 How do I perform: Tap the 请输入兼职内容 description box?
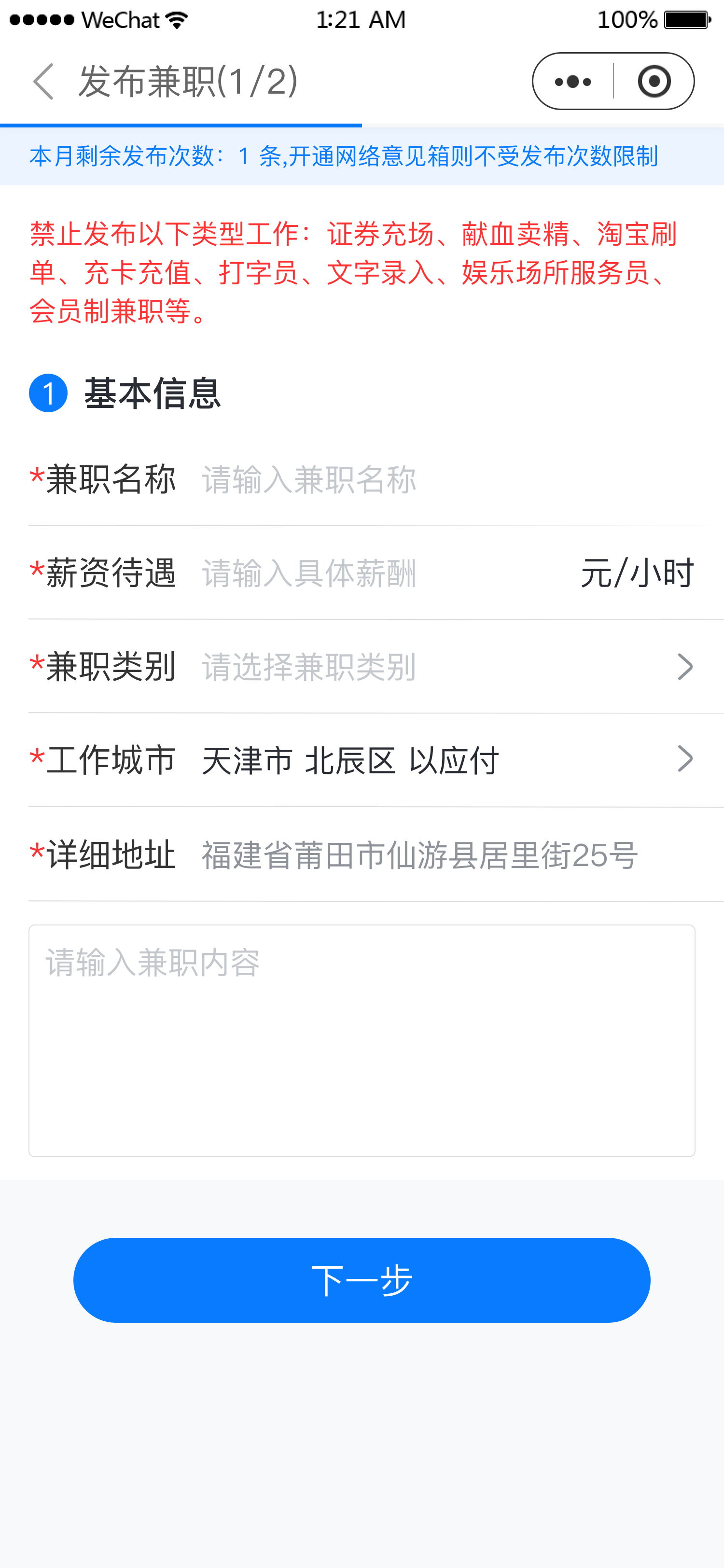[x=362, y=1040]
